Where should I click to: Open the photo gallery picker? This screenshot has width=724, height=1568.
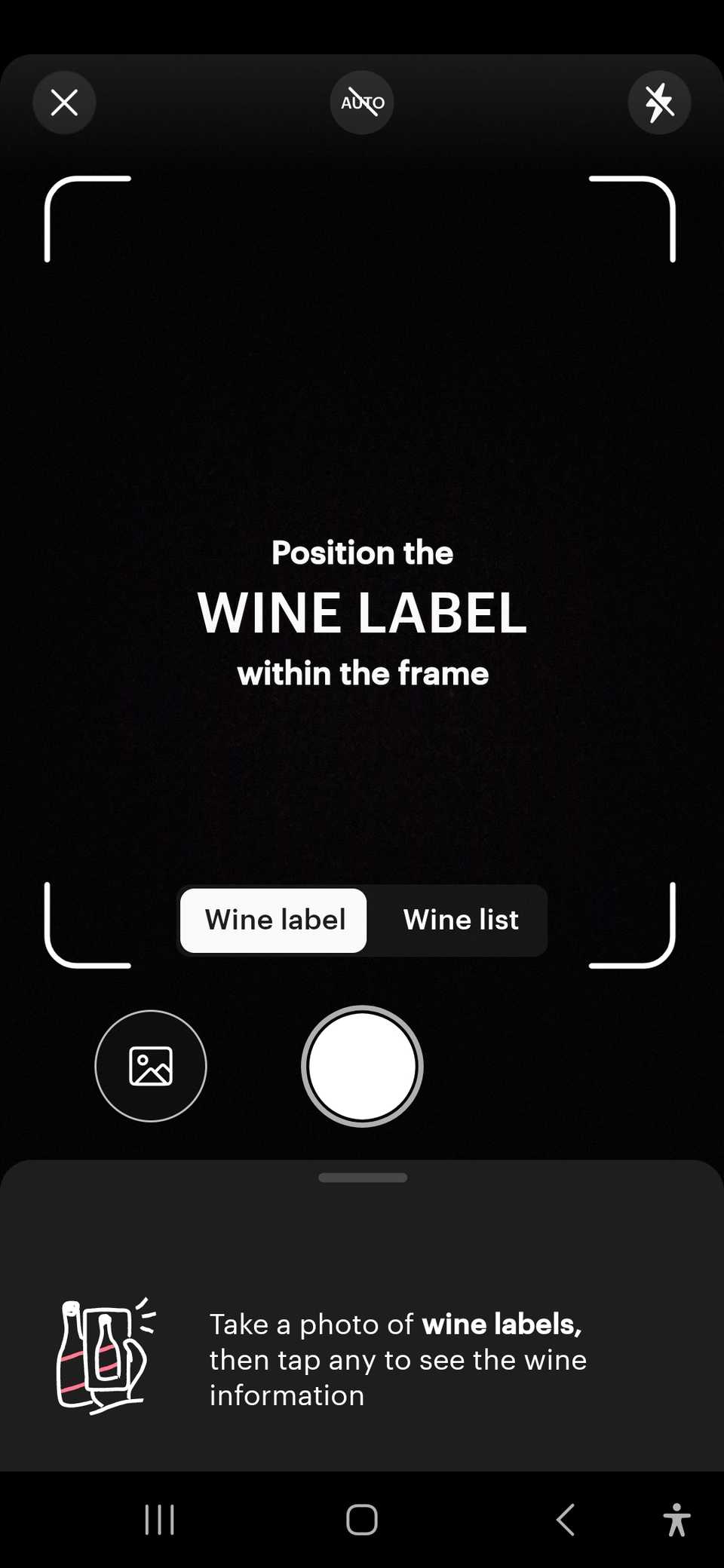coord(150,1065)
